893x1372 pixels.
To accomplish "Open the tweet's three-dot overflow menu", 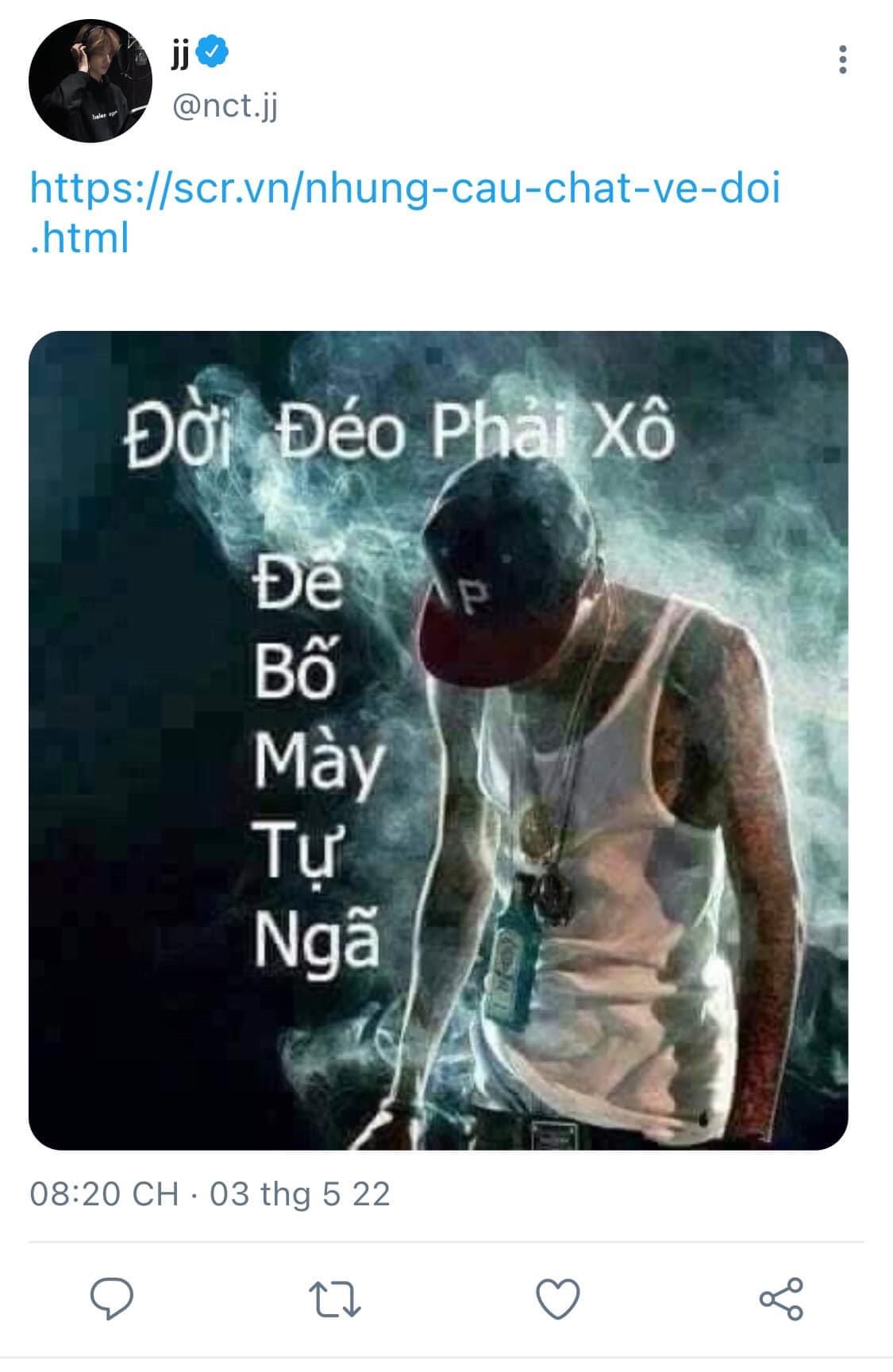I will click(x=842, y=60).
